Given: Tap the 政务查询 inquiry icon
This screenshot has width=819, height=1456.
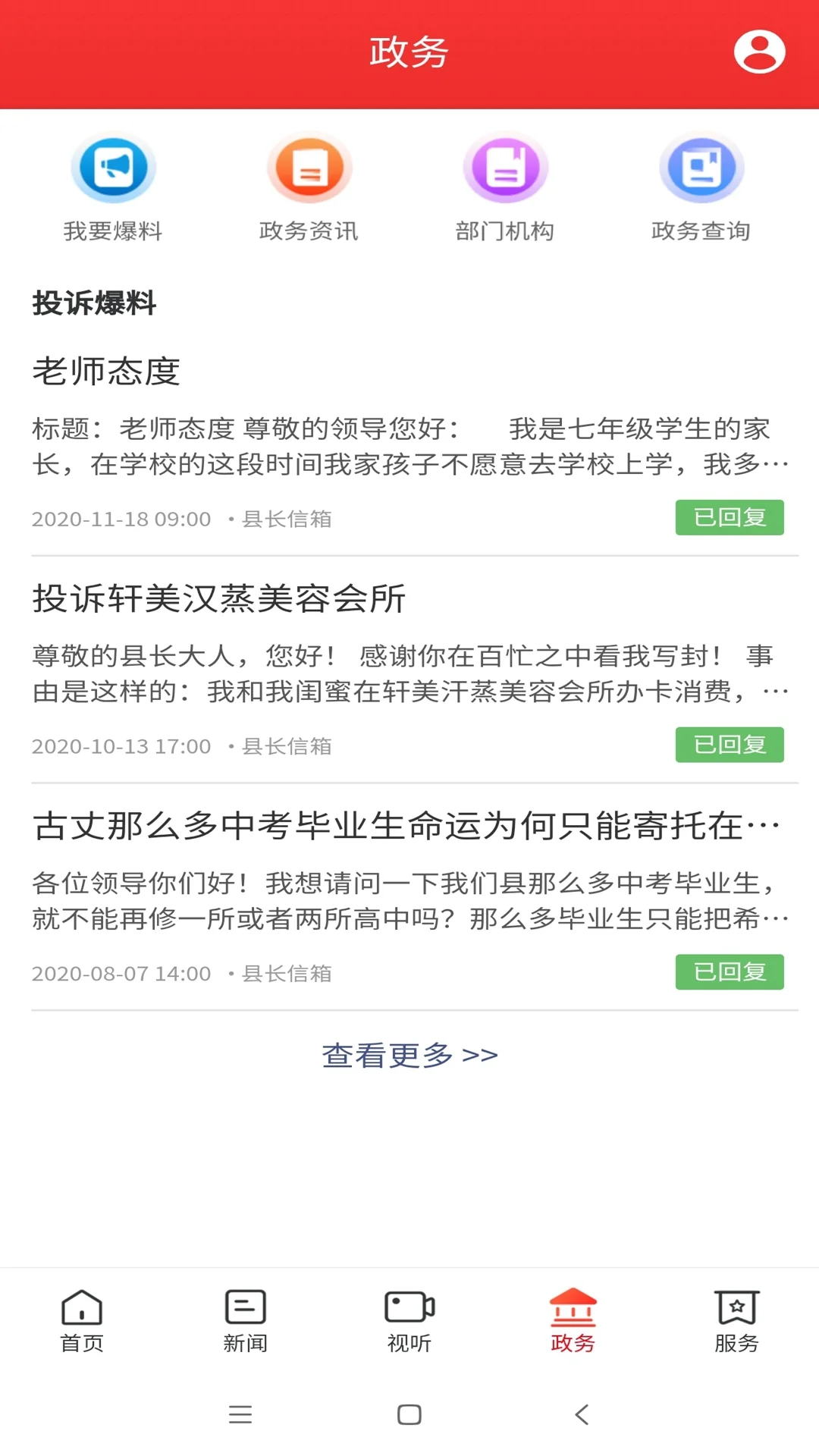Looking at the screenshot, I should click(701, 168).
